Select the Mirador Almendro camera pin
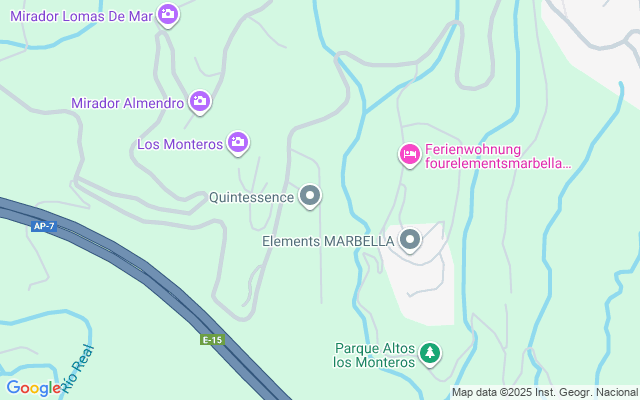Screen dimensions: 640x400 point(200,101)
